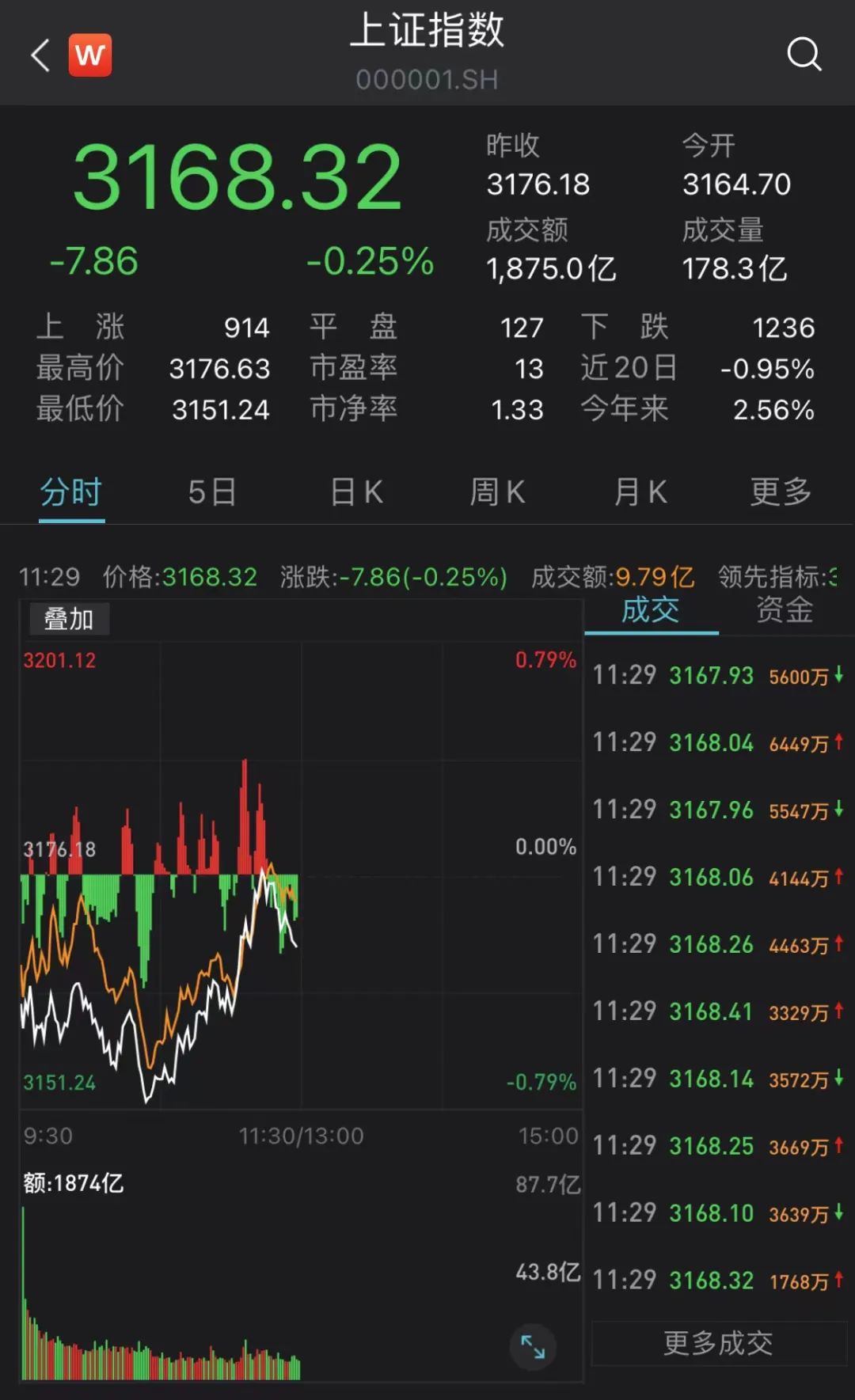View 更多成交 trade records
The image size is (855, 1400).
point(718,1343)
